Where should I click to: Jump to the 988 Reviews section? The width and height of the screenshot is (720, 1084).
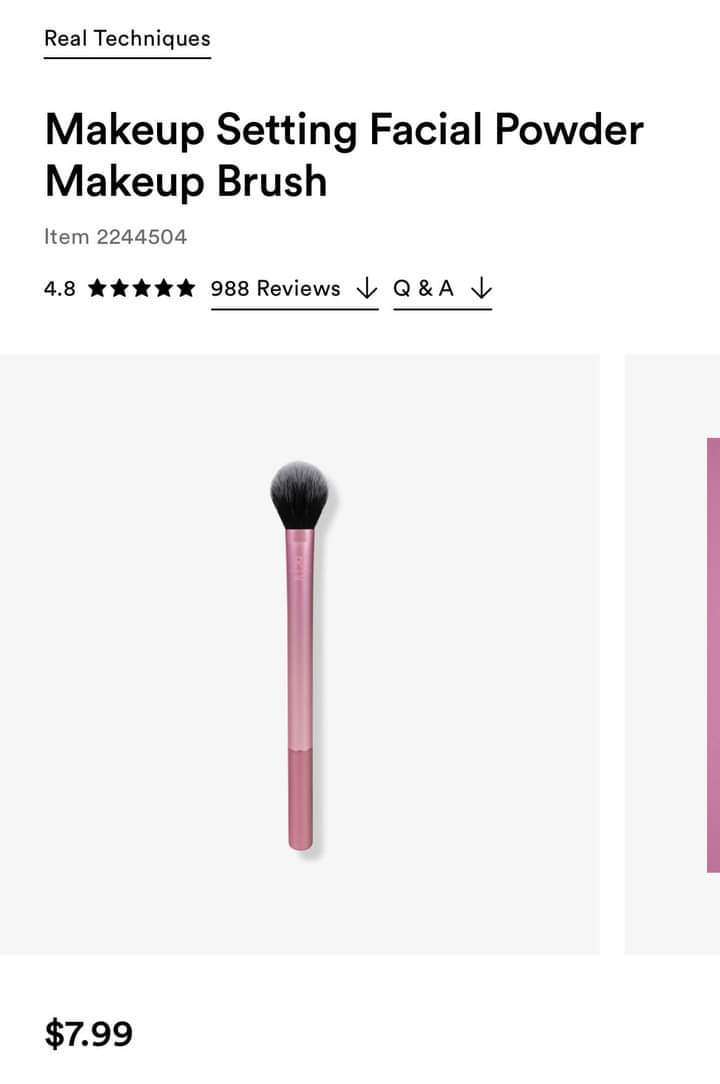(x=293, y=289)
